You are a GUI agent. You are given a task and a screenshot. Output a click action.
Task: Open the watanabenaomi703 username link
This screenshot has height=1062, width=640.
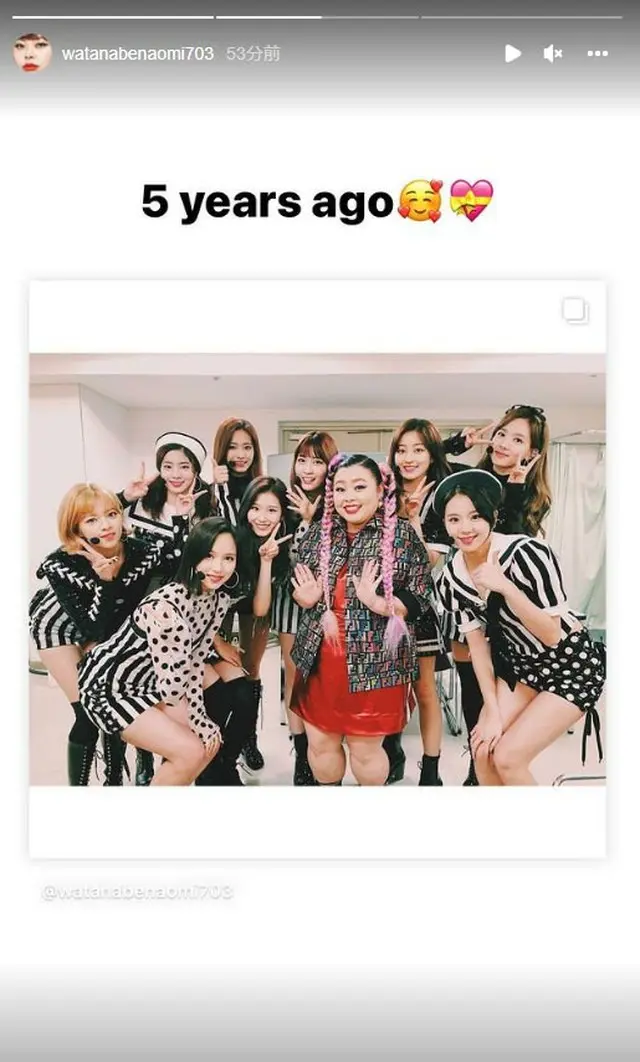click(x=137, y=54)
